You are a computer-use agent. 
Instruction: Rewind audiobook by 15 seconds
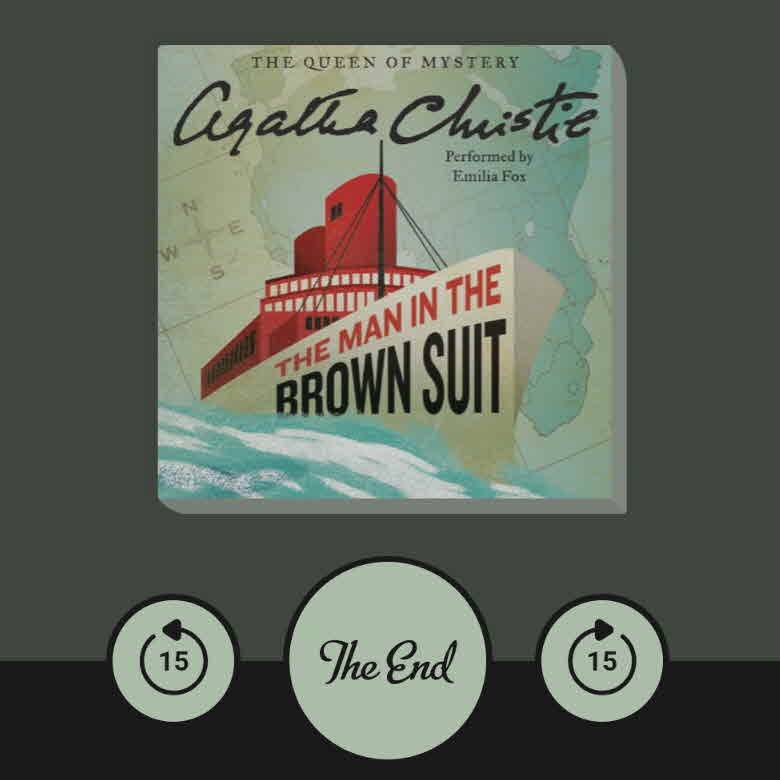173,660
